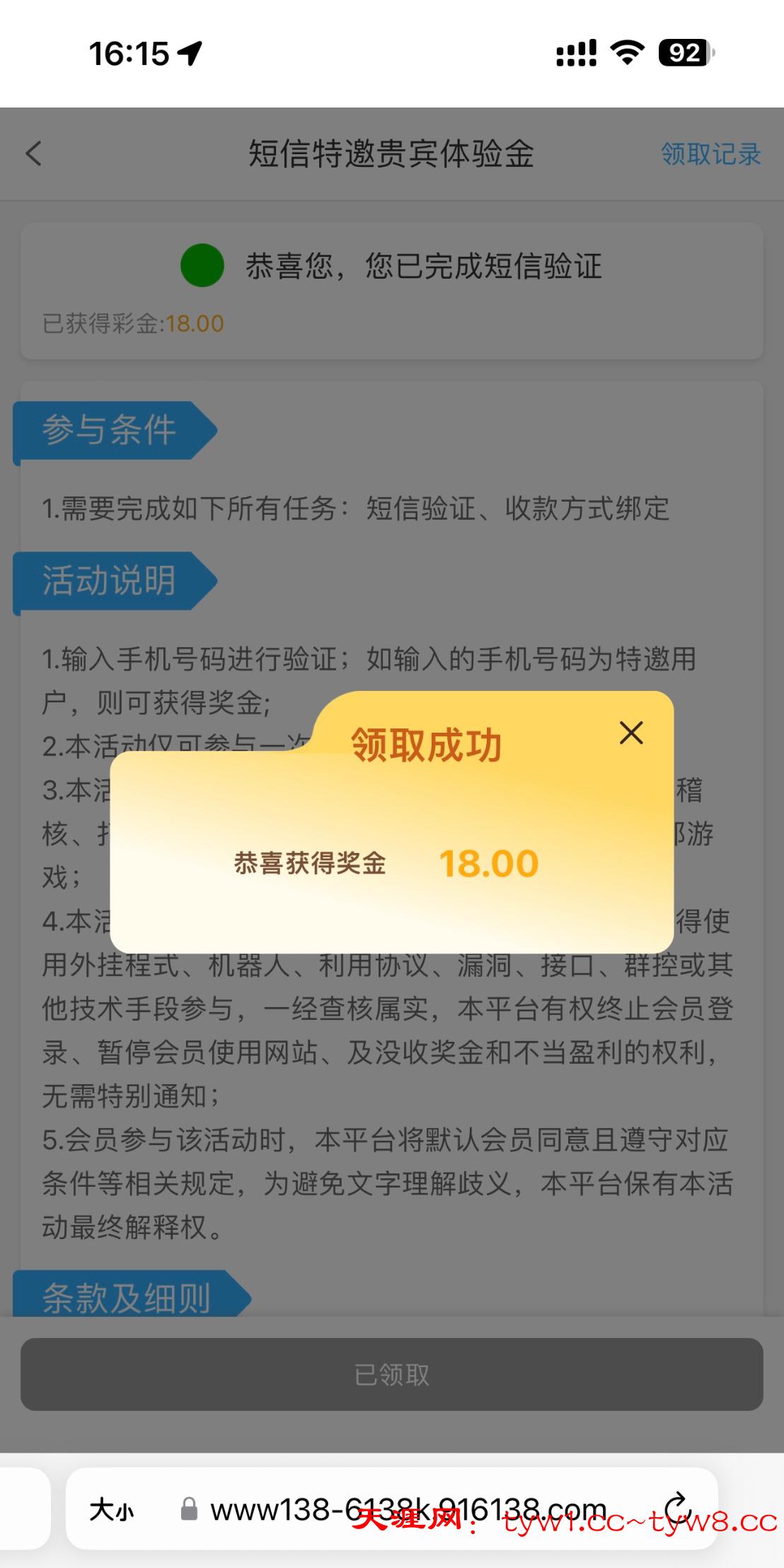Tap the browser address bar URL
The image size is (784, 1568).
408,1510
